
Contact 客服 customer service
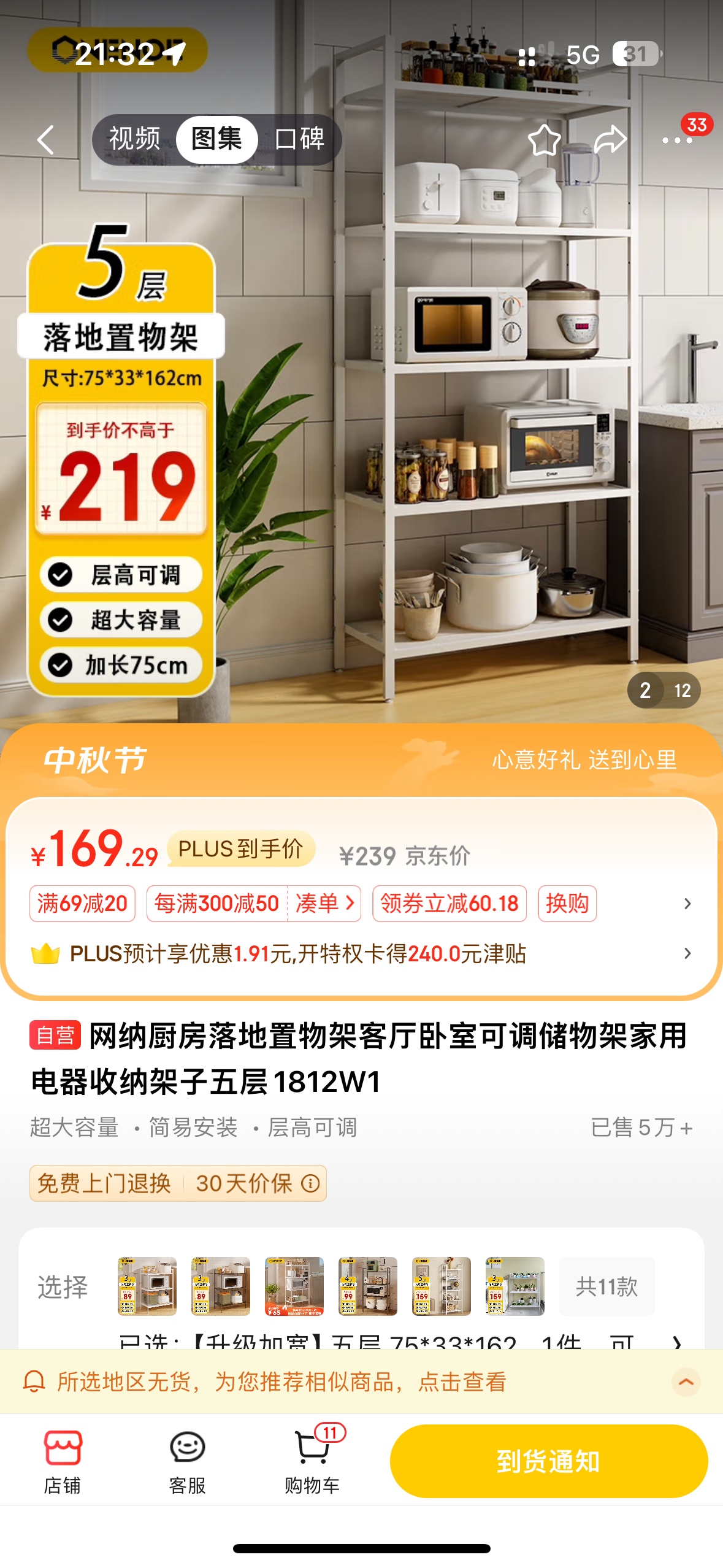point(187,1461)
